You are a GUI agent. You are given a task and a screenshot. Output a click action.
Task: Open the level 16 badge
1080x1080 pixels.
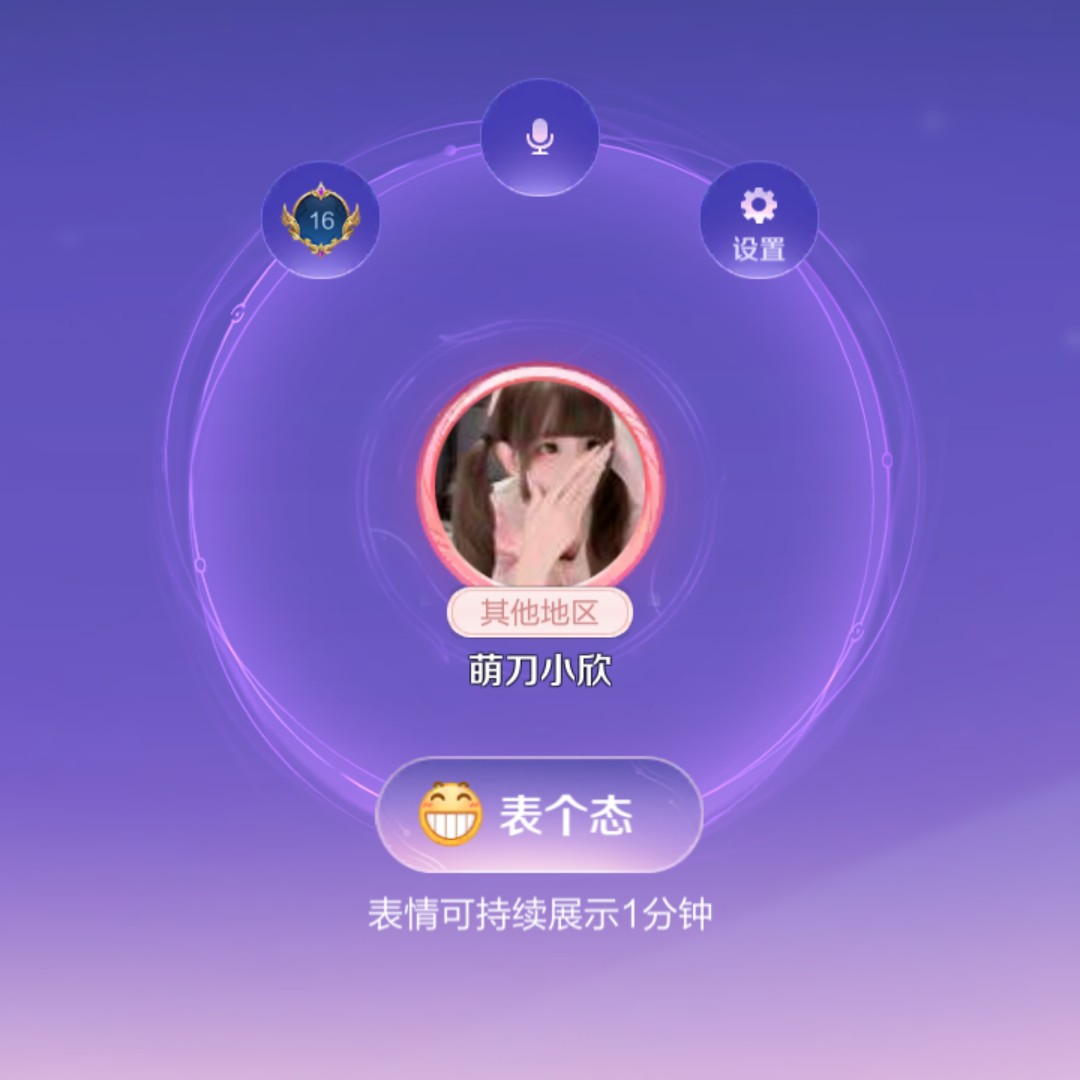click(x=320, y=220)
